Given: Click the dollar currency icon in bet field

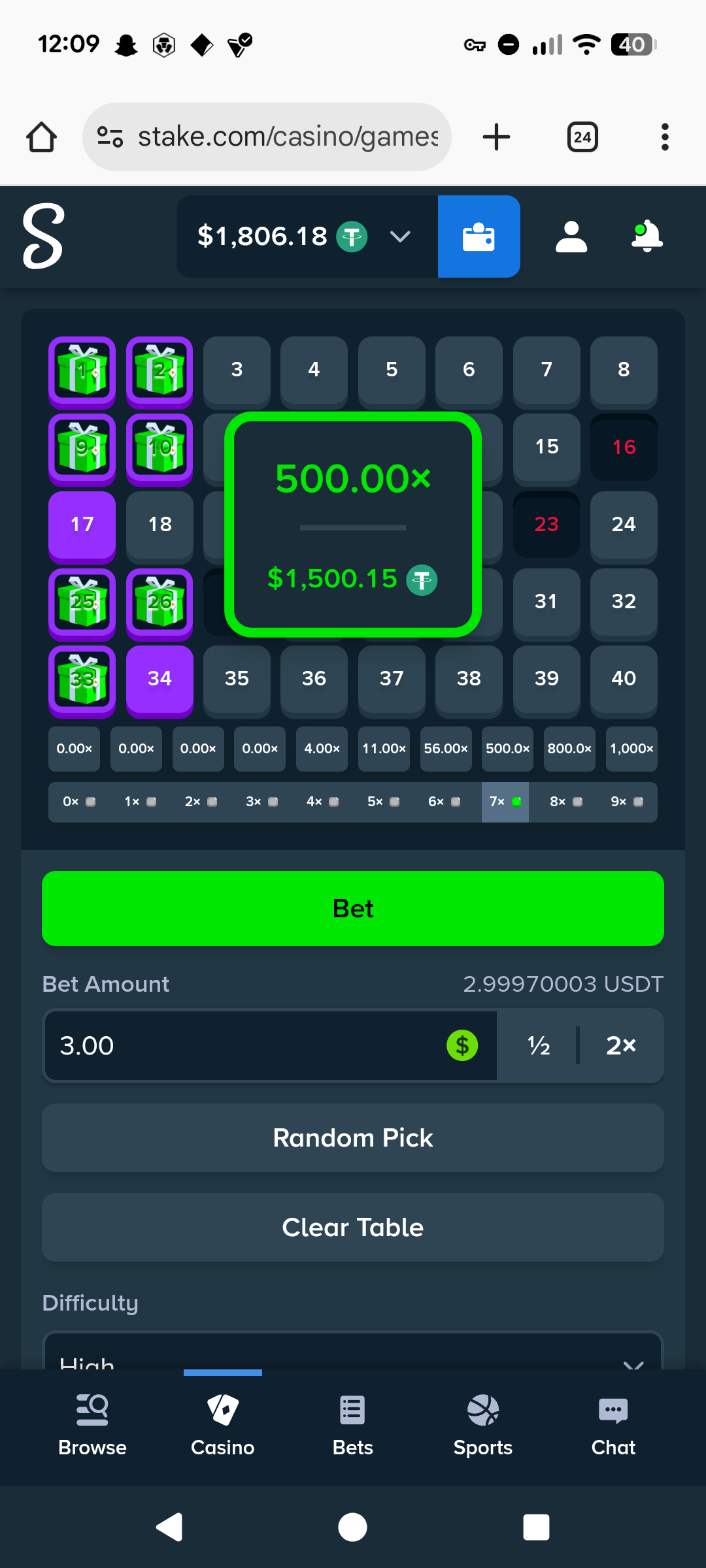Looking at the screenshot, I should (462, 1045).
